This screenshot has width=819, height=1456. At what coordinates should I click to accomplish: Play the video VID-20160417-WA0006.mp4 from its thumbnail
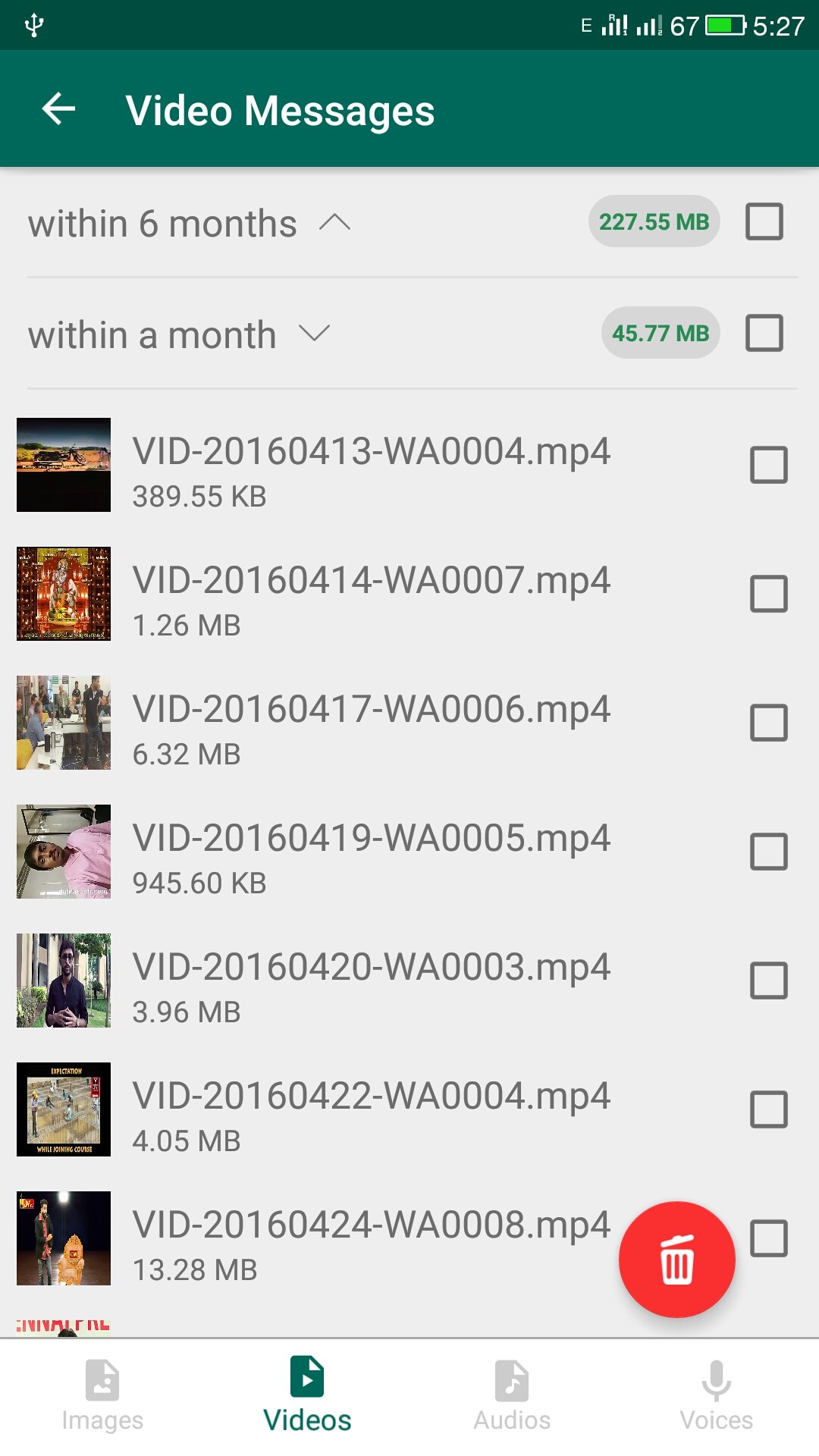[64, 723]
